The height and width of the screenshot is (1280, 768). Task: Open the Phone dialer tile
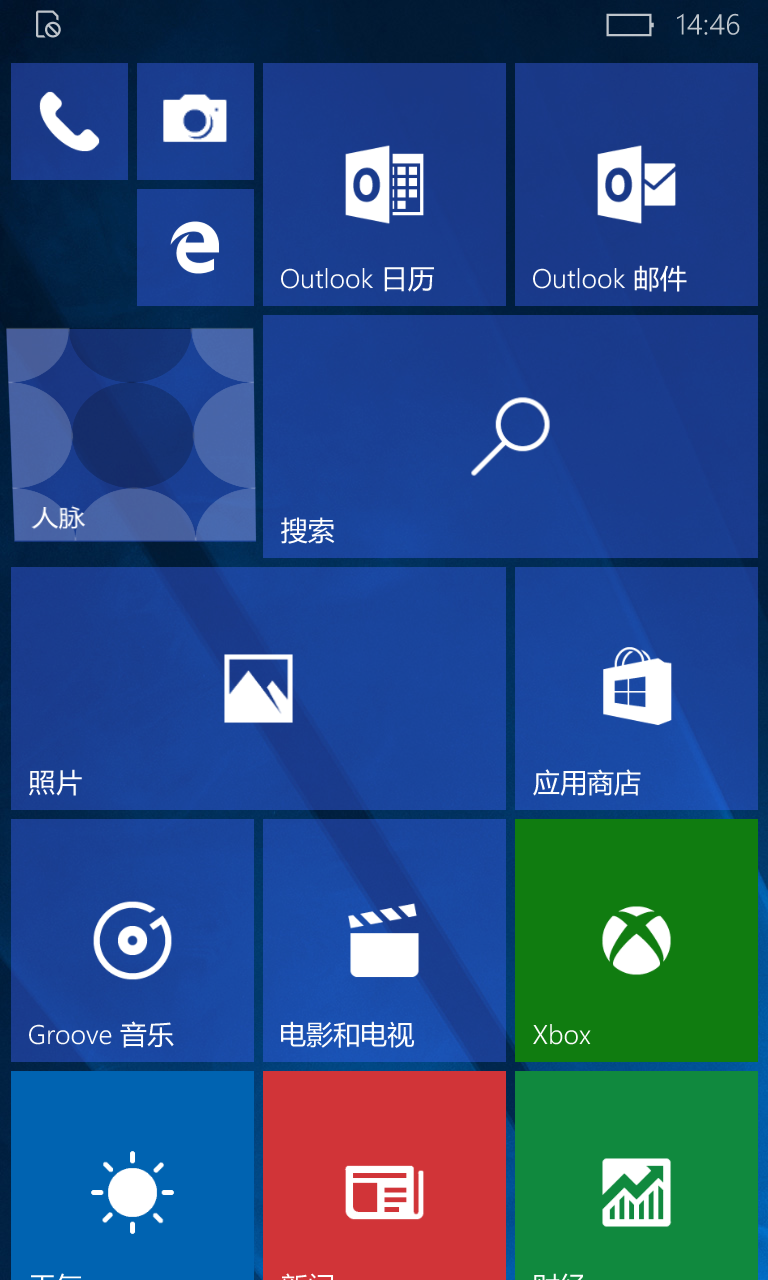tap(69, 122)
